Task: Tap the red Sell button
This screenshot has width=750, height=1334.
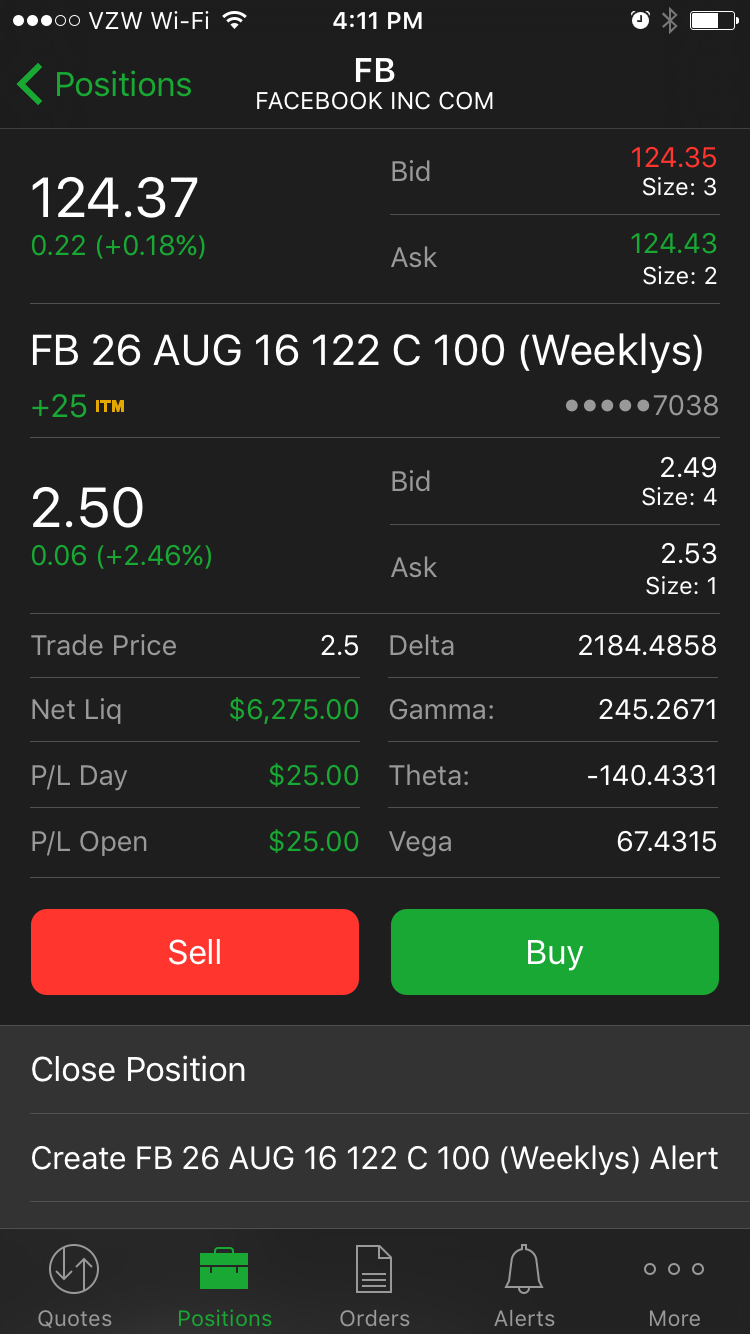Action: 195,952
